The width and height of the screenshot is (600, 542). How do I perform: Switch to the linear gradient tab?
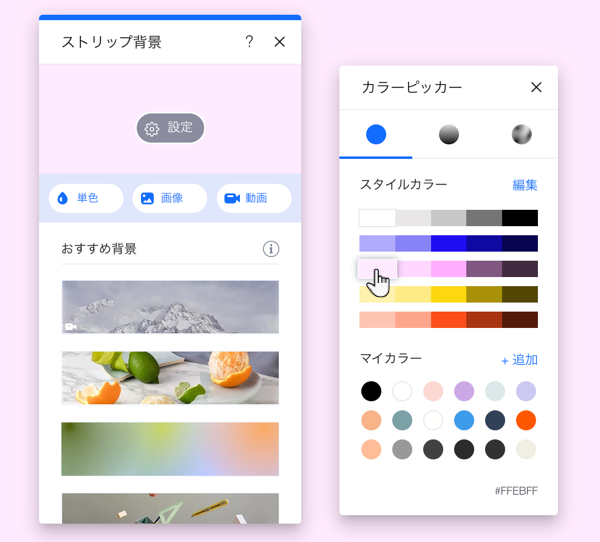point(449,134)
